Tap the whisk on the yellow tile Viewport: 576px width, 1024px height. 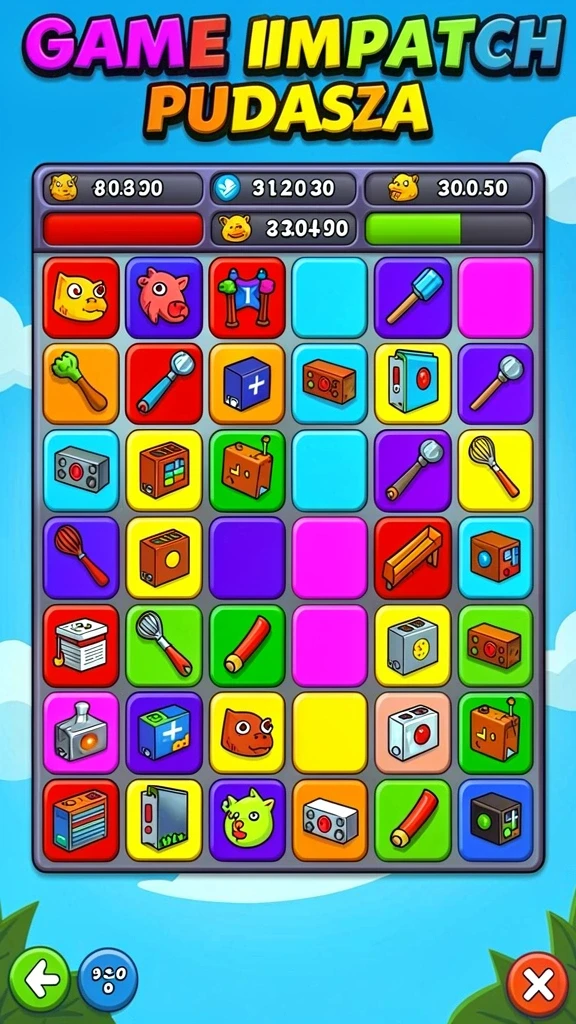(x=496, y=470)
